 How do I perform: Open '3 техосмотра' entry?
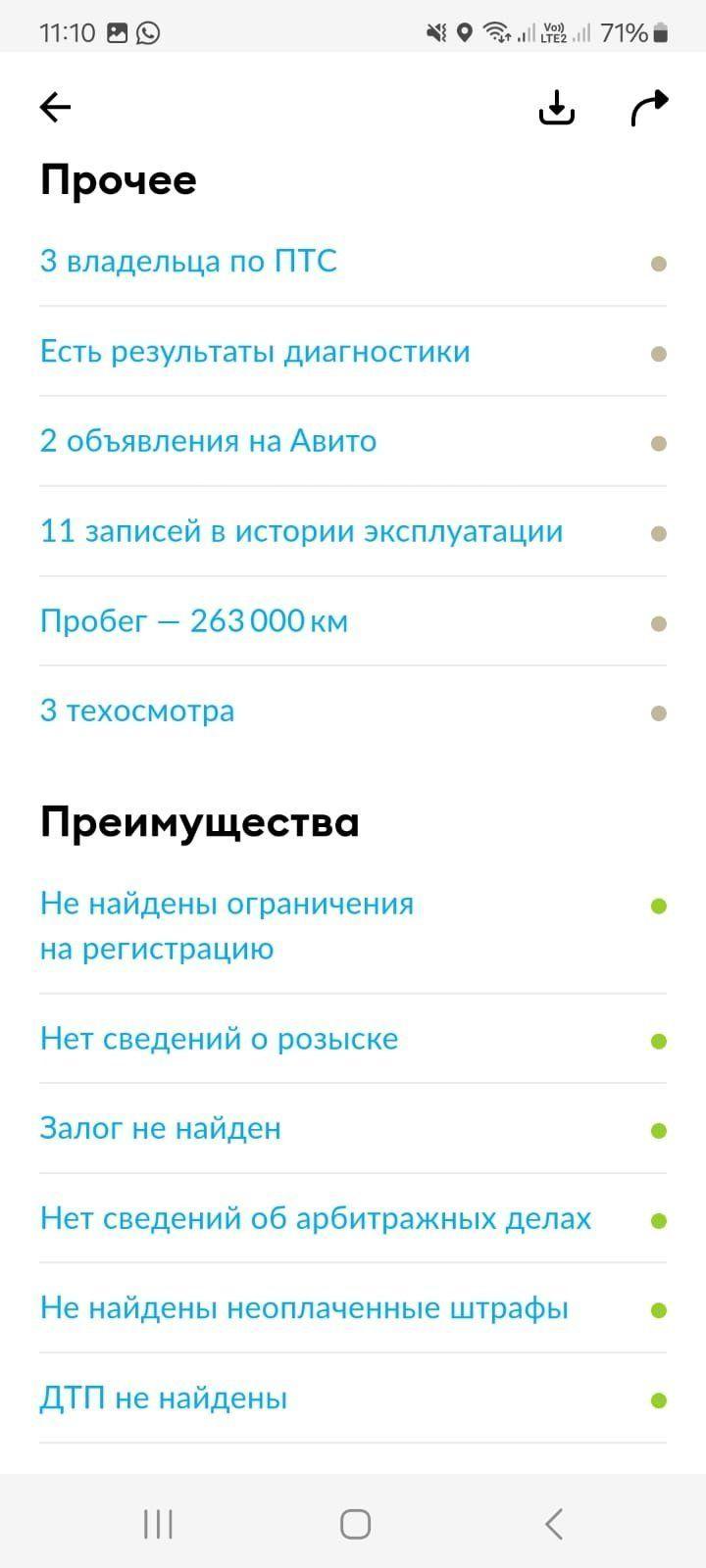[353, 711]
